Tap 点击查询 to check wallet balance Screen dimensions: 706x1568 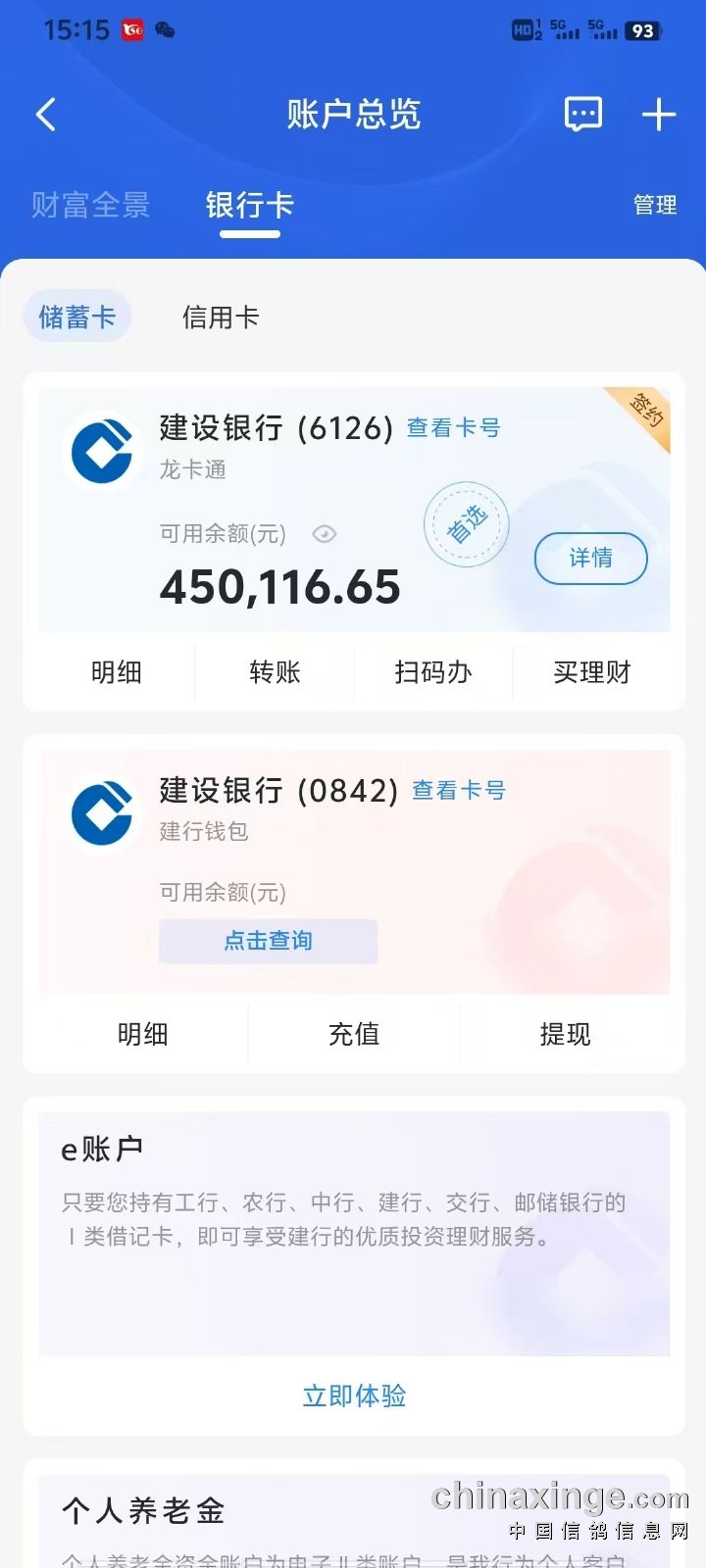268,941
